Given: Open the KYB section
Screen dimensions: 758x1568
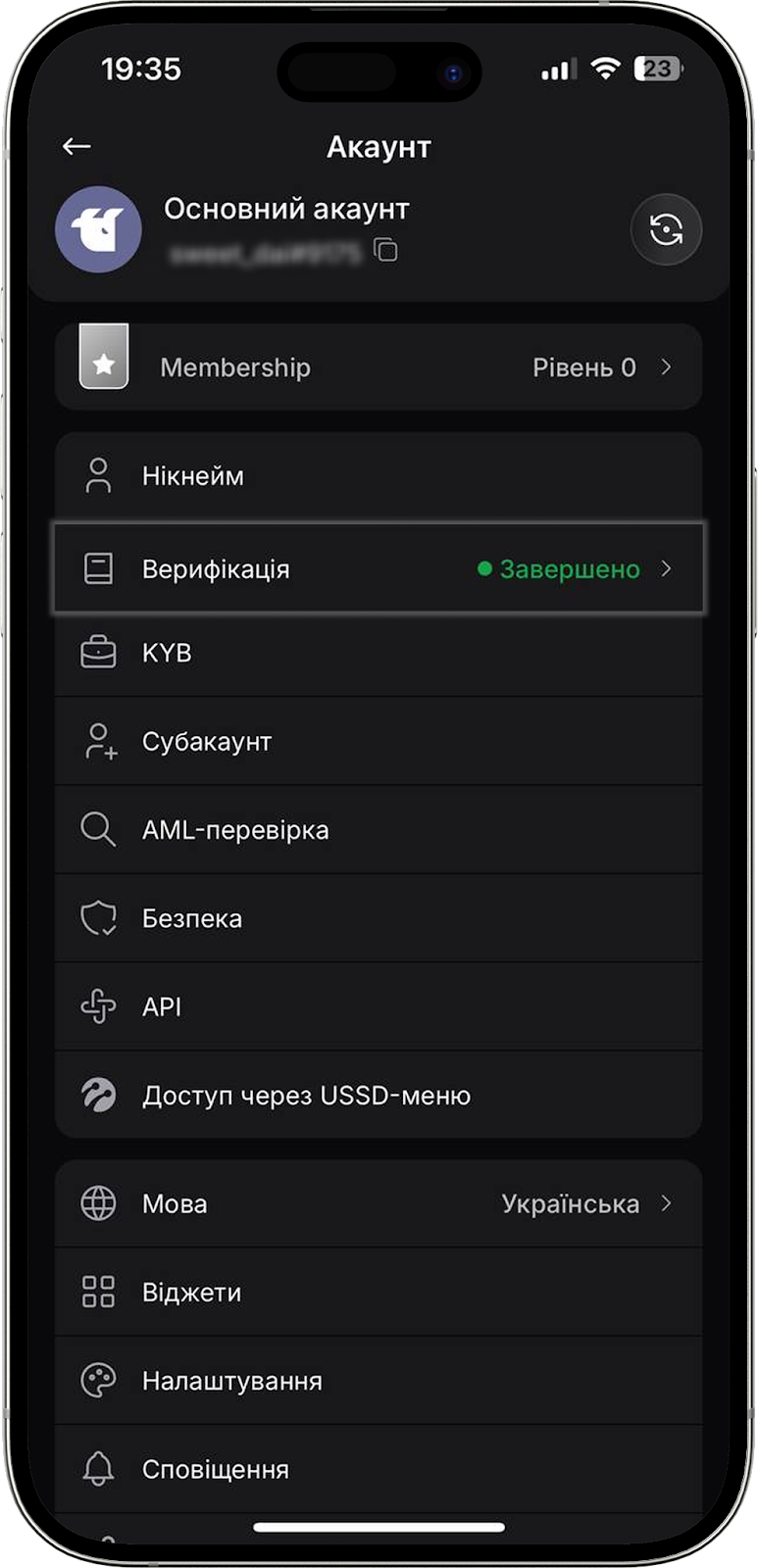Looking at the screenshot, I should click(x=379, y=653).
